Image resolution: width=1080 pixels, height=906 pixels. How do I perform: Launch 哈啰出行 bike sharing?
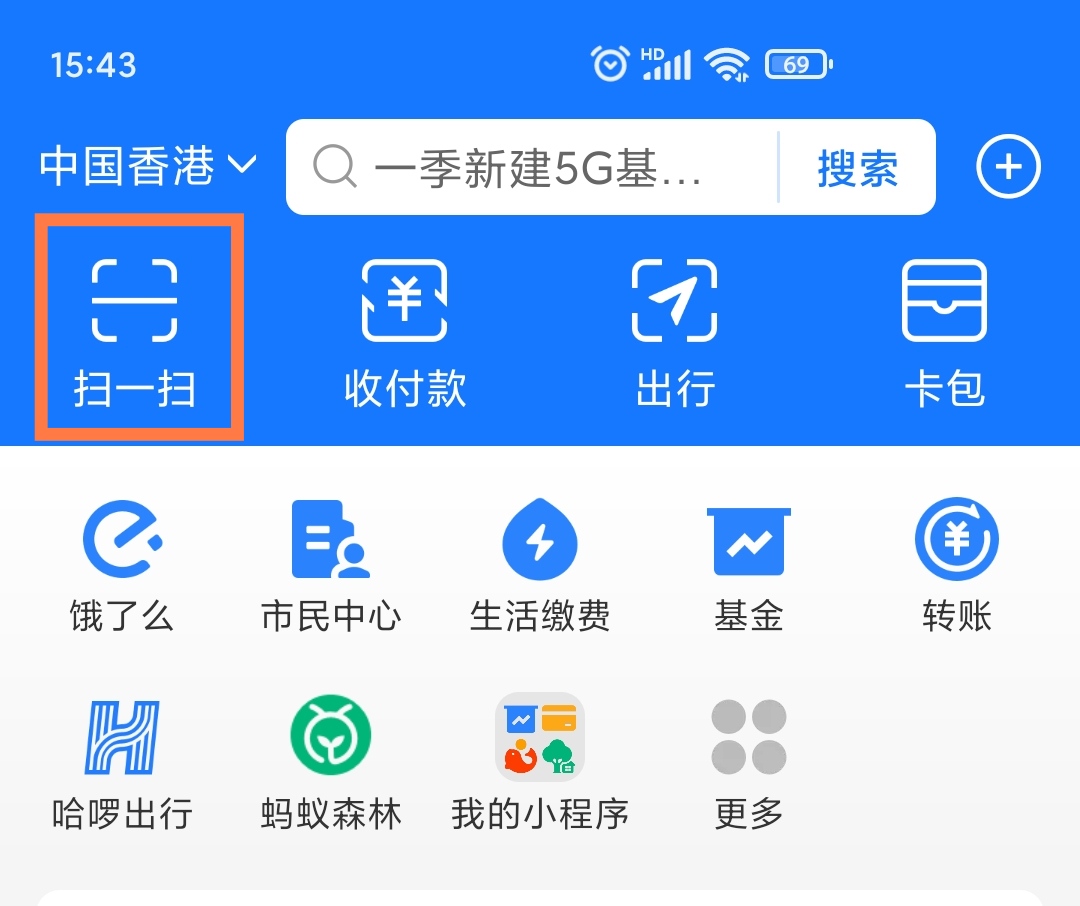[122, 765]
